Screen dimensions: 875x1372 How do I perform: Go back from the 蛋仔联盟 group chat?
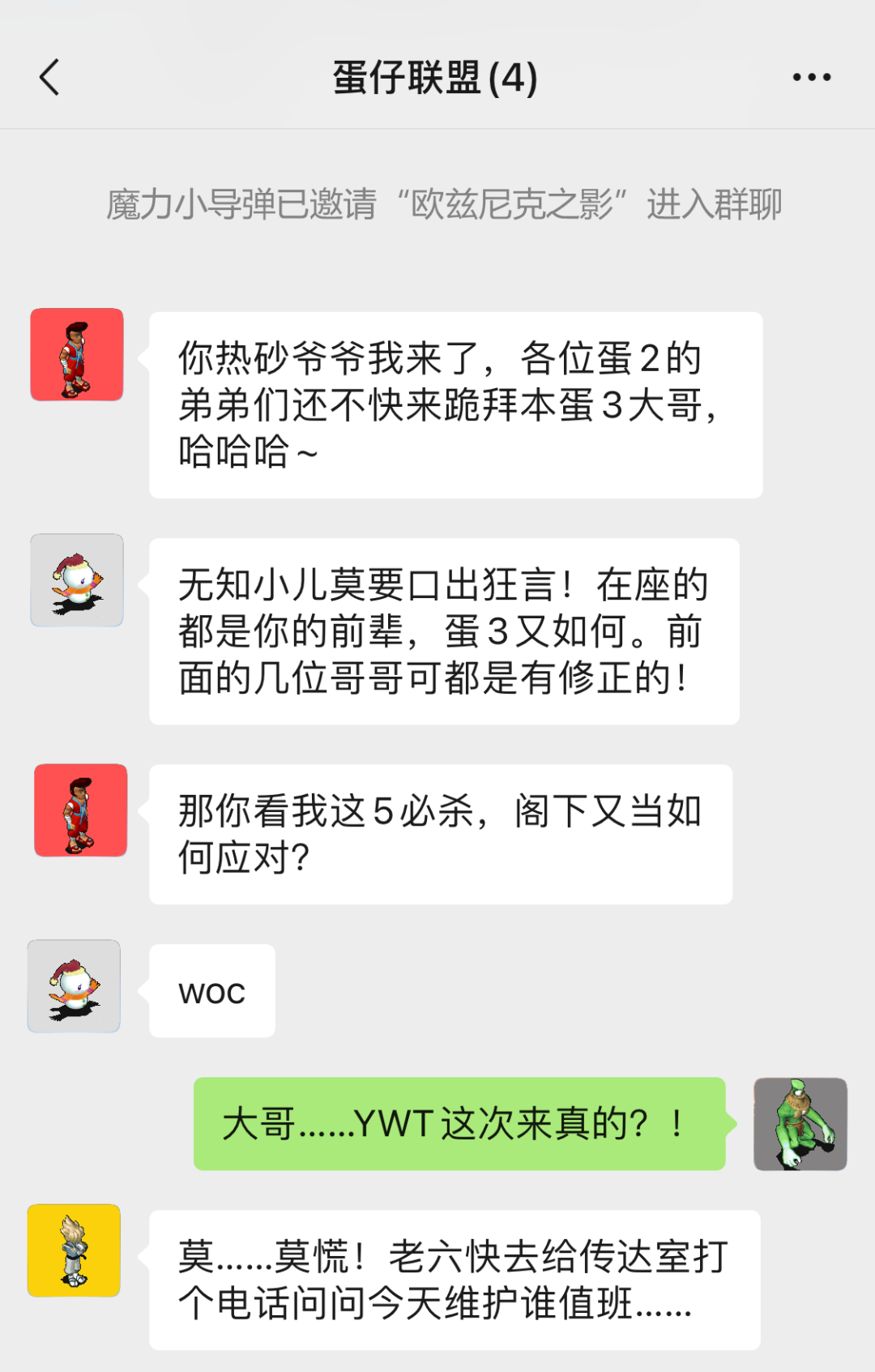click(50, 78)
